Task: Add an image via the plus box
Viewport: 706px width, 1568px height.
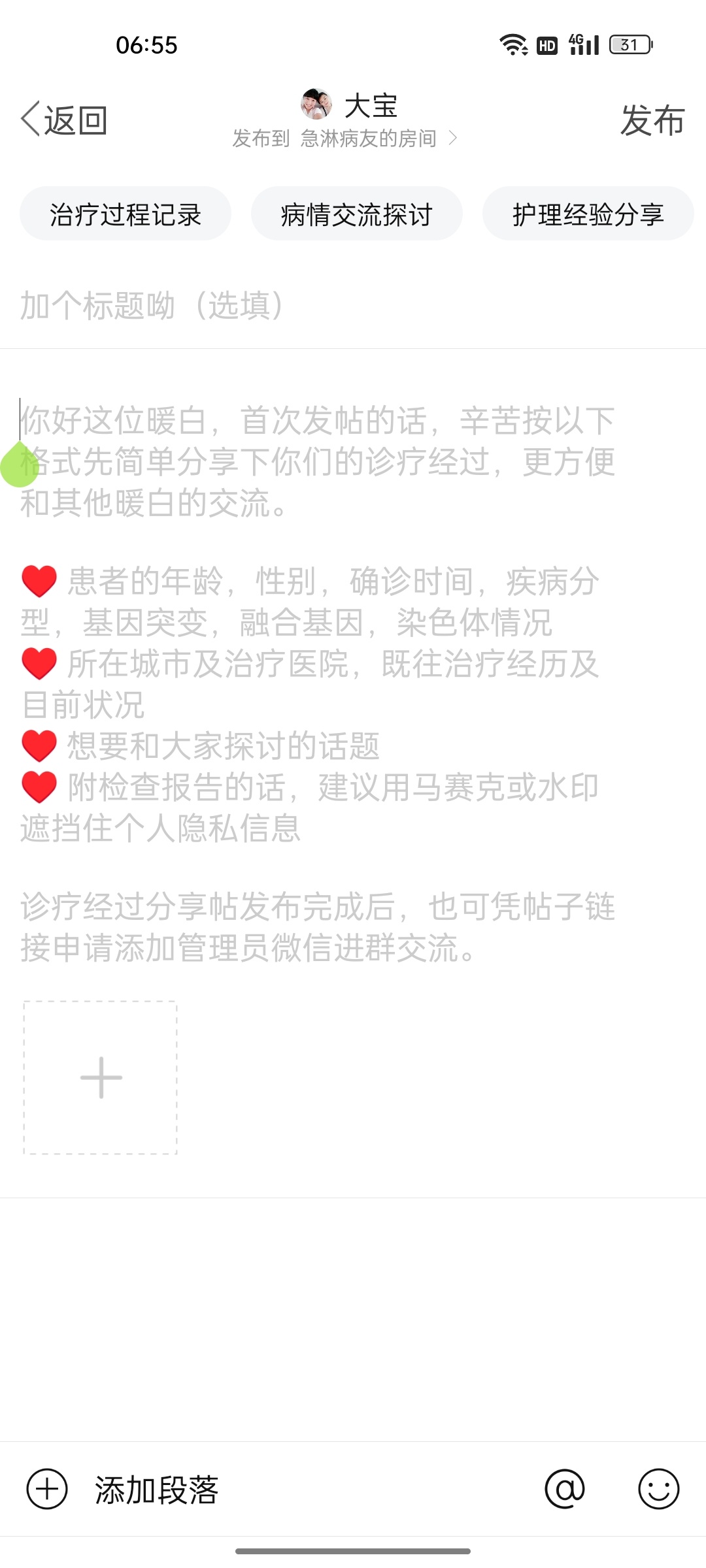Action: (x=101, y=1077)
